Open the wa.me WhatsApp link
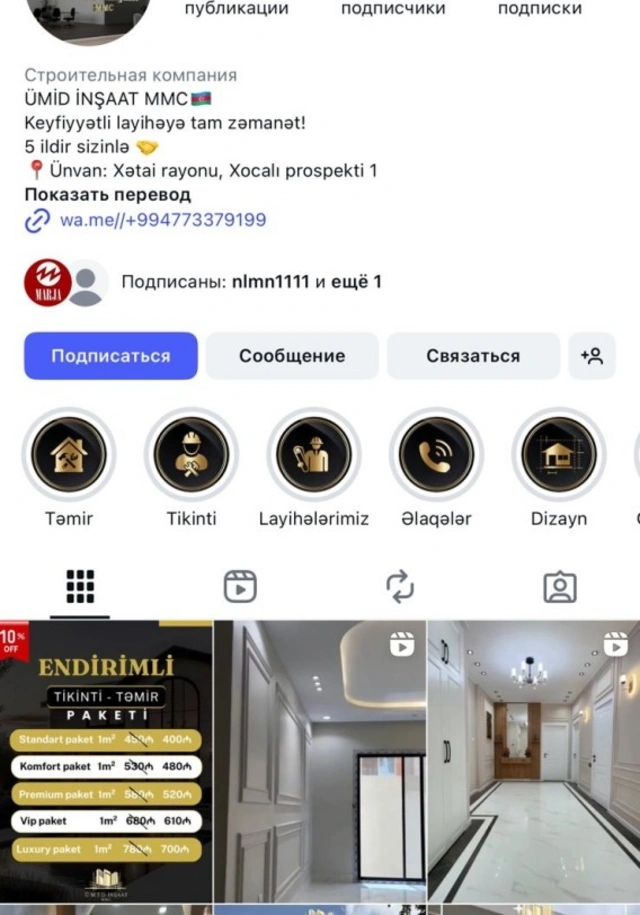The image size is (640, 915). point(162,220)
